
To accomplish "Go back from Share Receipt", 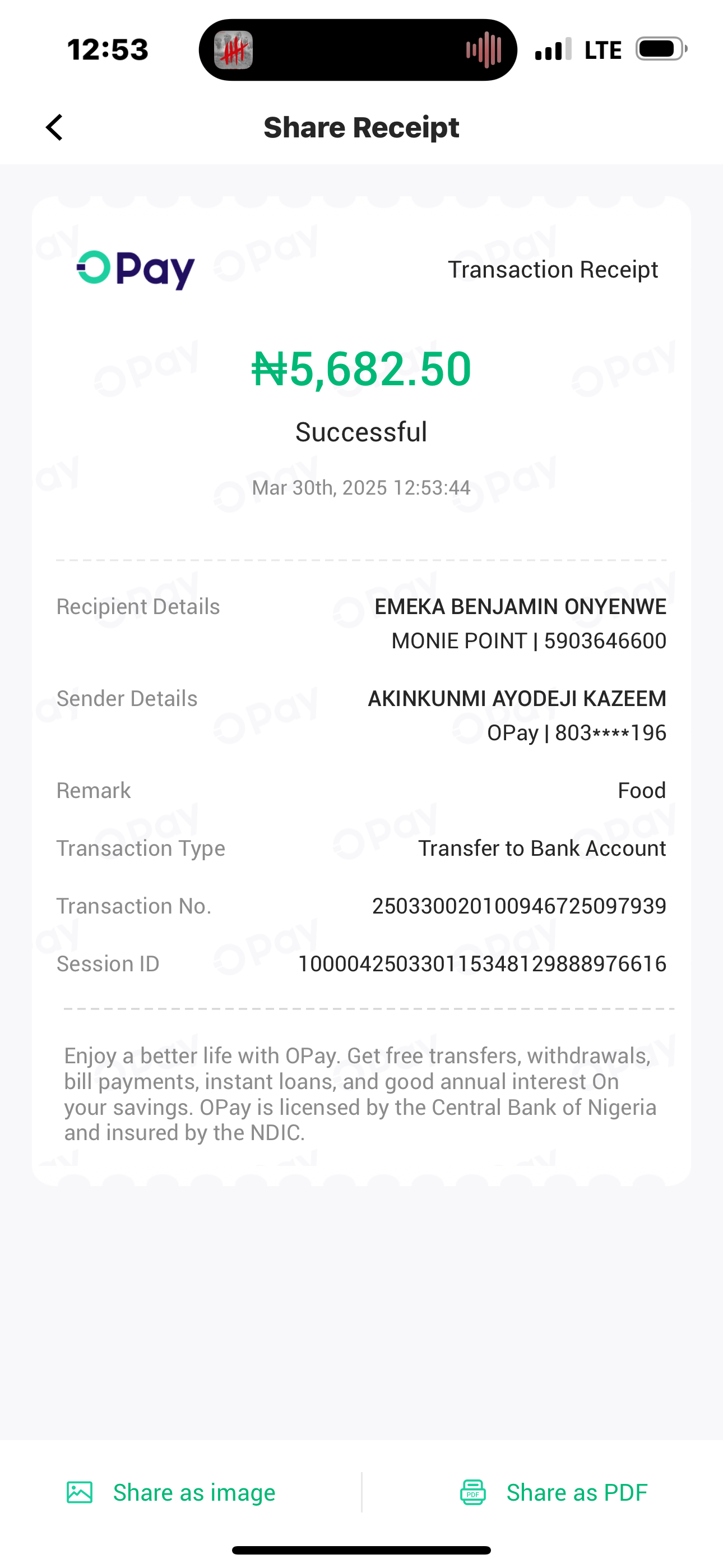I will coord(55,128).
